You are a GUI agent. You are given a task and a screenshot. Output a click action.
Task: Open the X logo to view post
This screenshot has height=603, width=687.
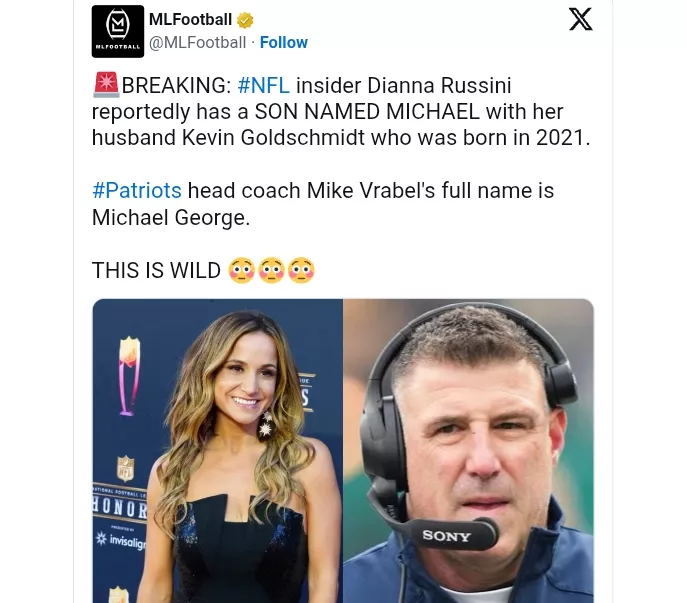(x=580, y=20)
